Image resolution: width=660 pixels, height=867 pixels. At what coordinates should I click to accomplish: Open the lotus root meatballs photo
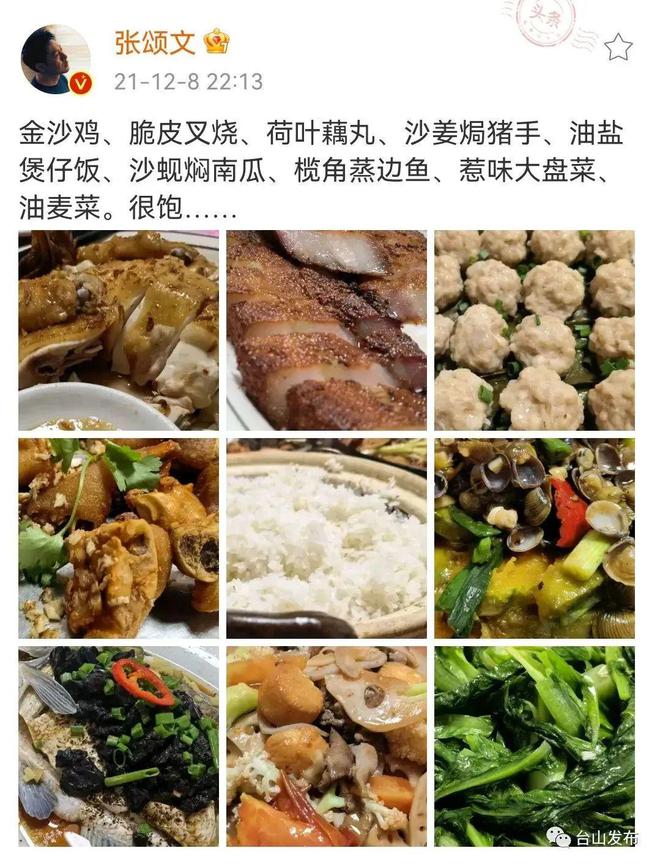tap(534, 331)
